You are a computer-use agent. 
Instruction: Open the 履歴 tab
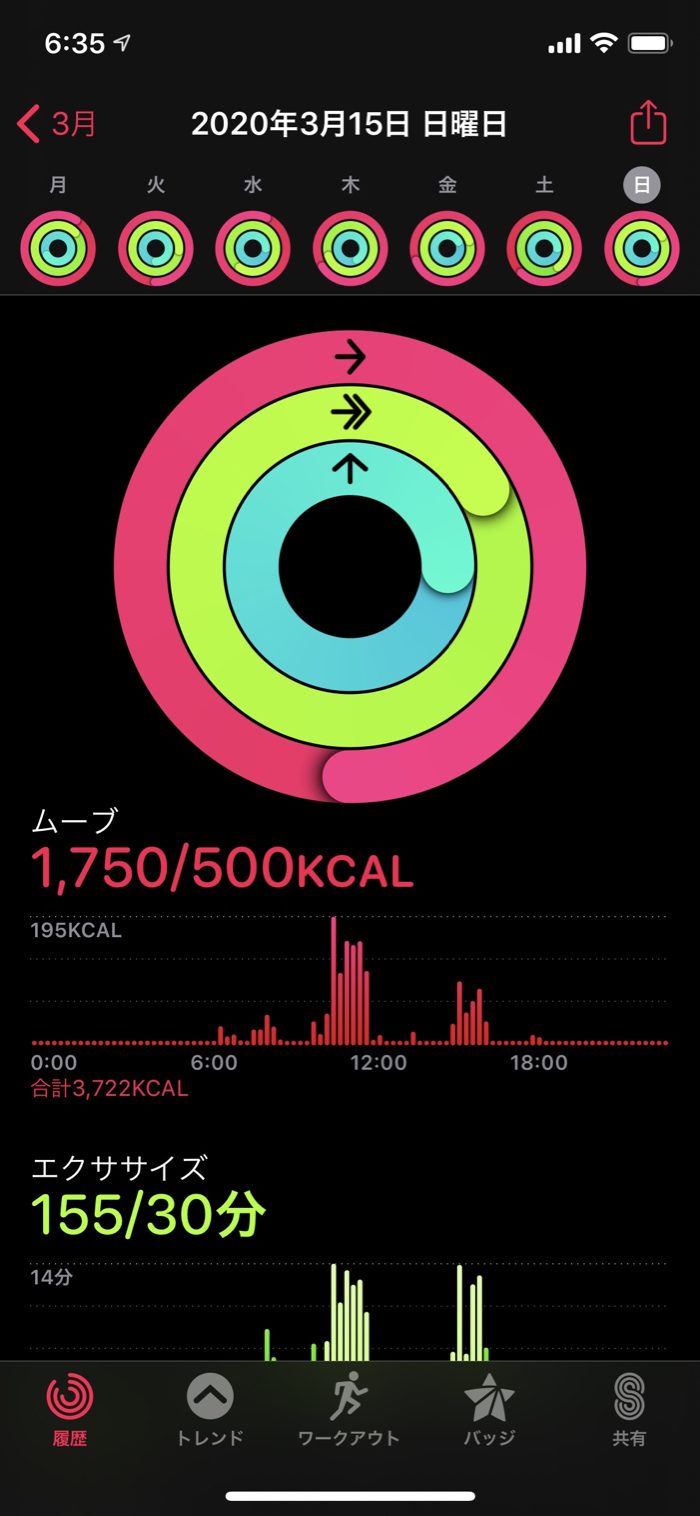tap(70, 1410)
